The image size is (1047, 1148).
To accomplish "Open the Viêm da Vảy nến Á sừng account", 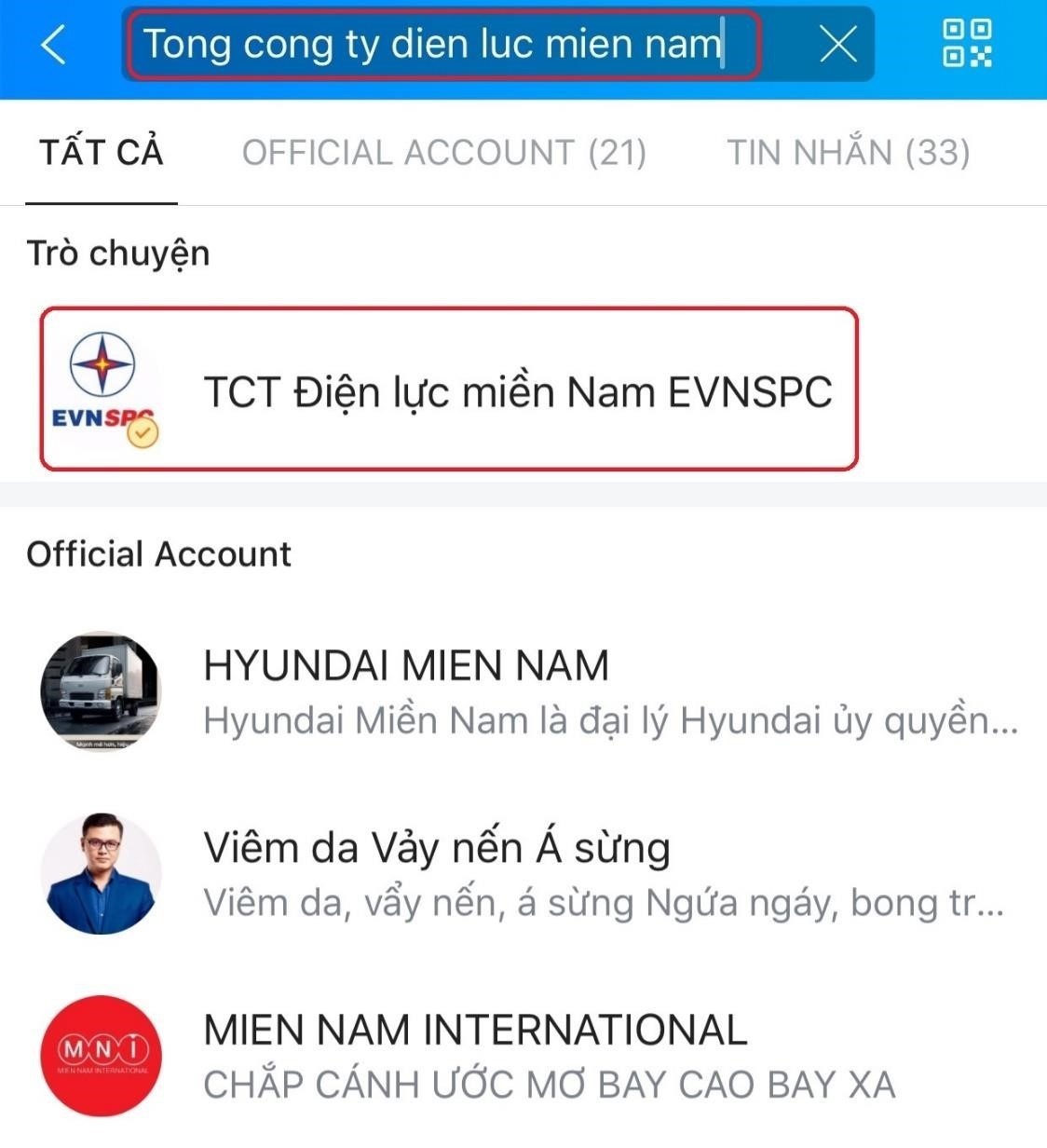I will (438, 846).
